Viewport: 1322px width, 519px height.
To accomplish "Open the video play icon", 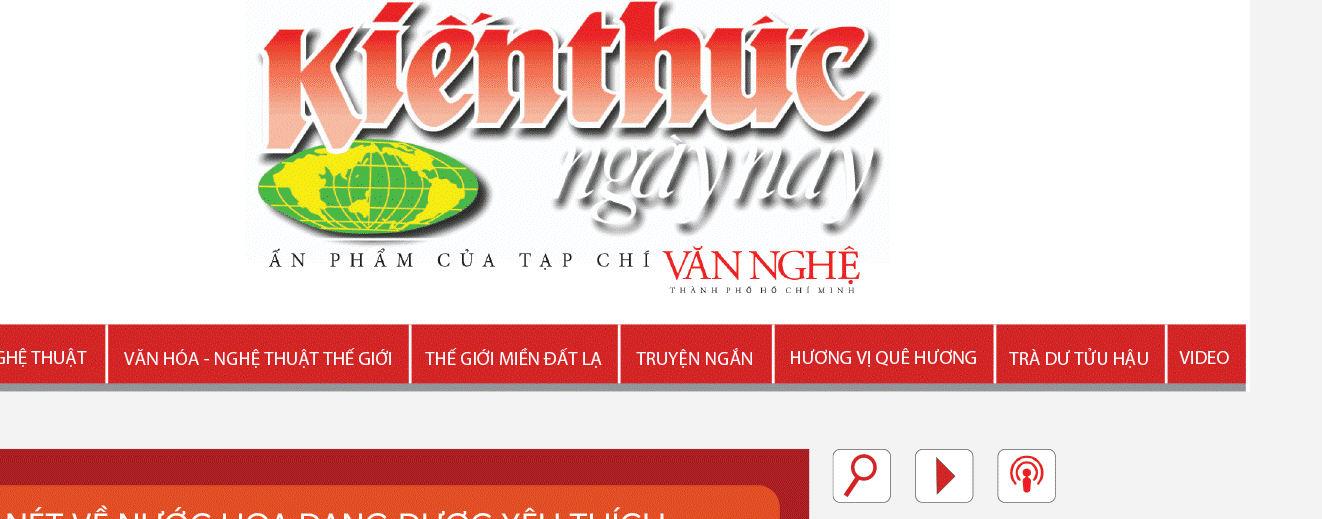I will coord(943,476).
